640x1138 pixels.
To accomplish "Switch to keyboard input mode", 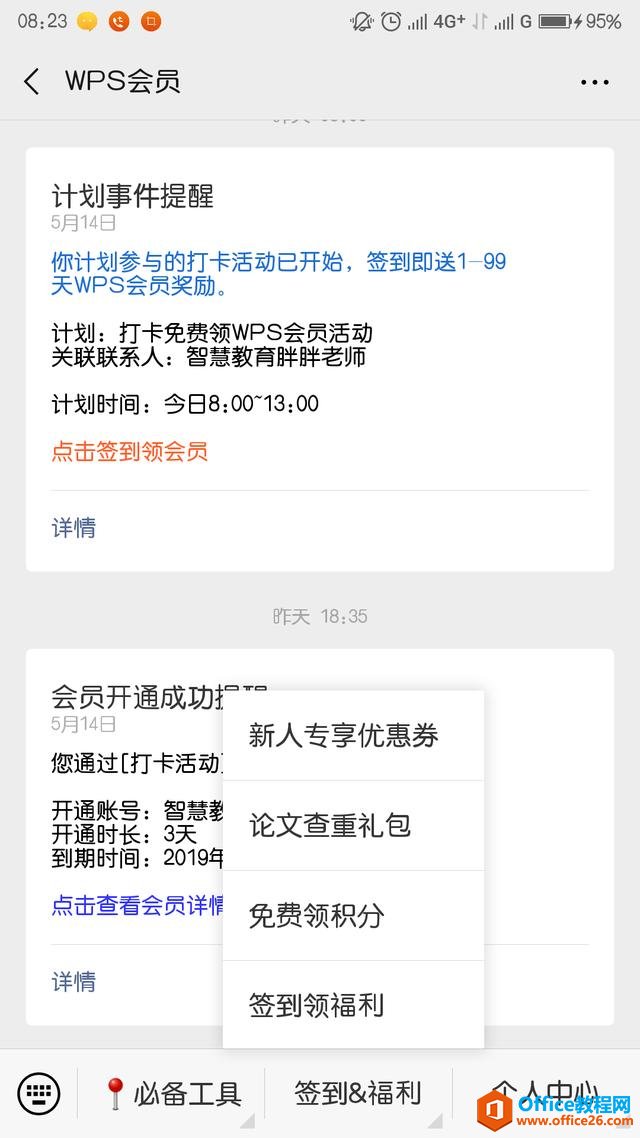I will click(x=39, y=1093).
